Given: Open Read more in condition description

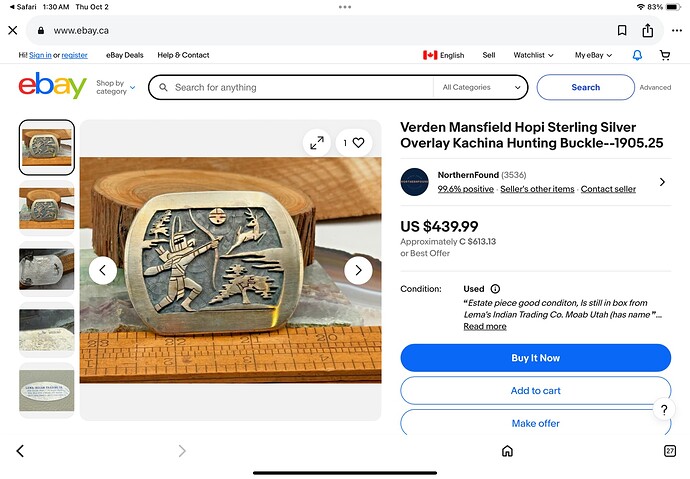Looking at the screenshot, I should point(484,326).
